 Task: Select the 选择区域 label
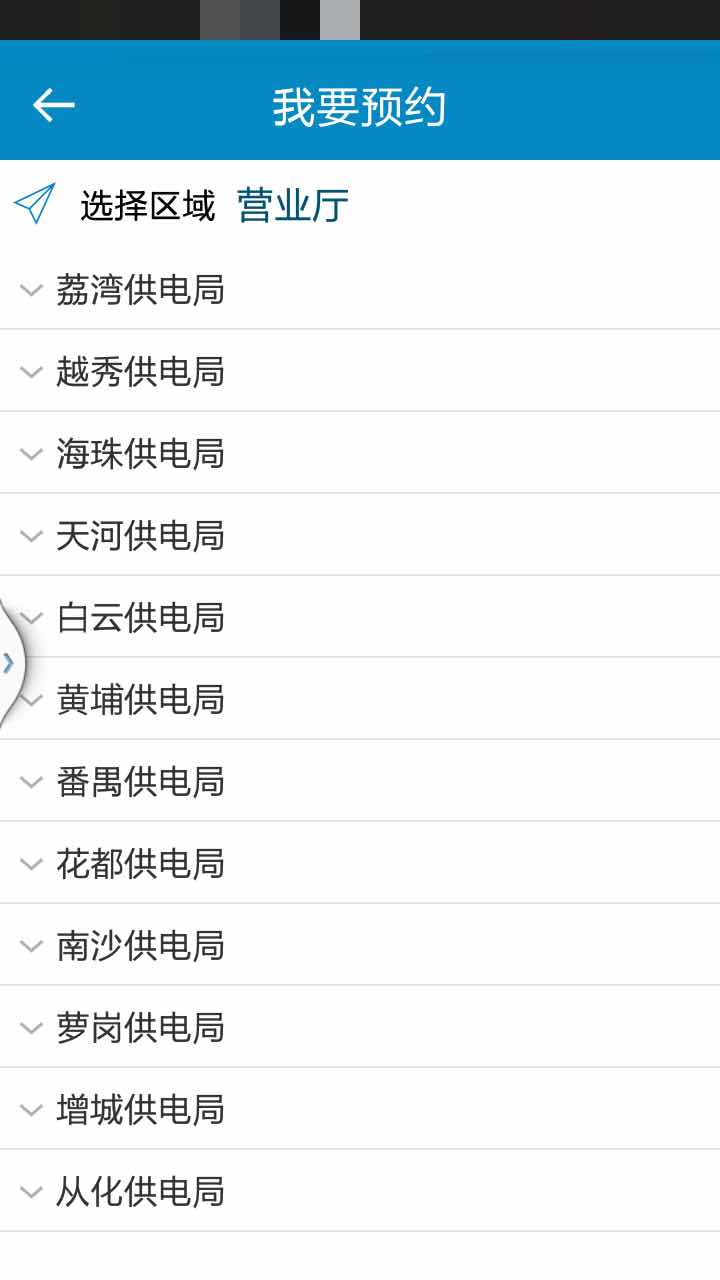(x=146, y=203)
